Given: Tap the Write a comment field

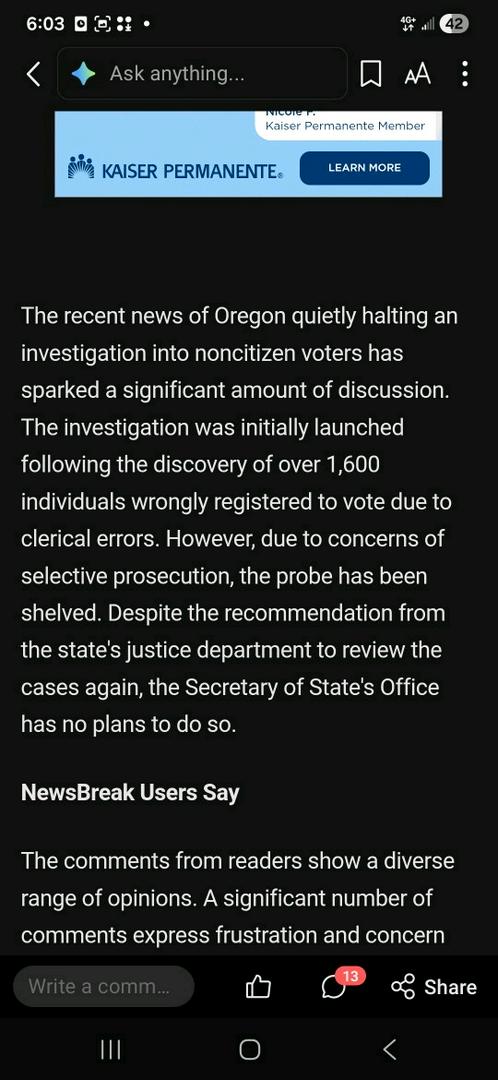Looking at the screenshot, I should (x=103, y=986).
